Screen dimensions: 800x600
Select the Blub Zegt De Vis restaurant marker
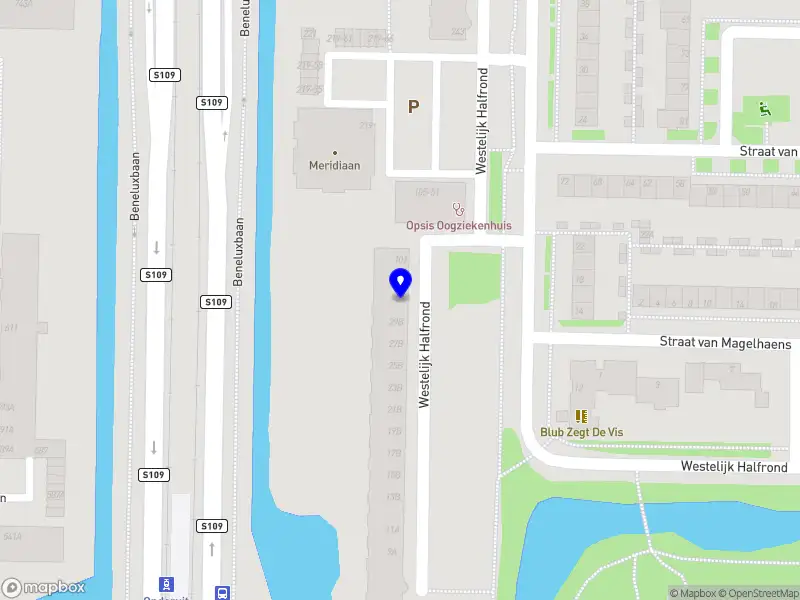(x=581, y=416)
